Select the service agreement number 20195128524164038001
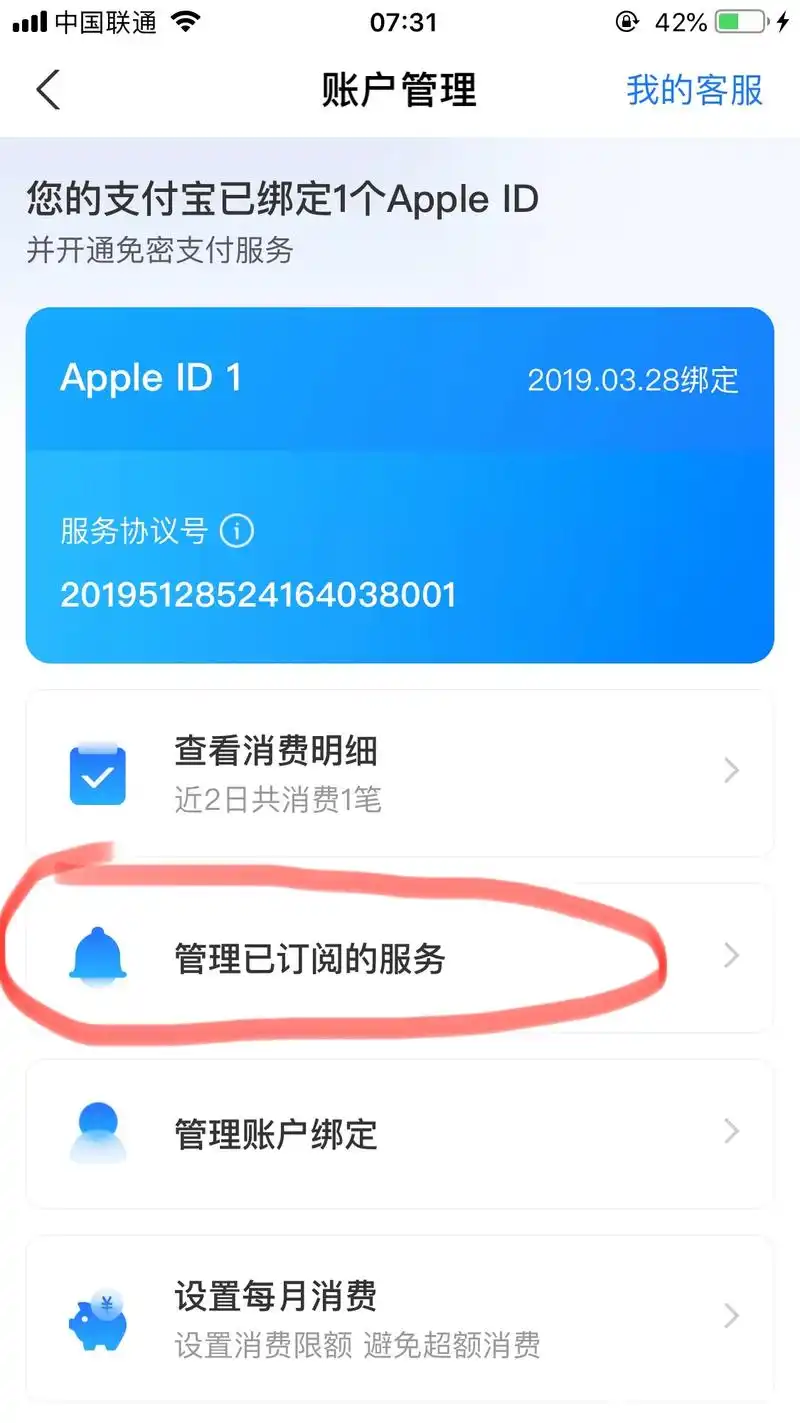Image resolution: width=800 pixels, height=1423 pixels. coord(257,594)
